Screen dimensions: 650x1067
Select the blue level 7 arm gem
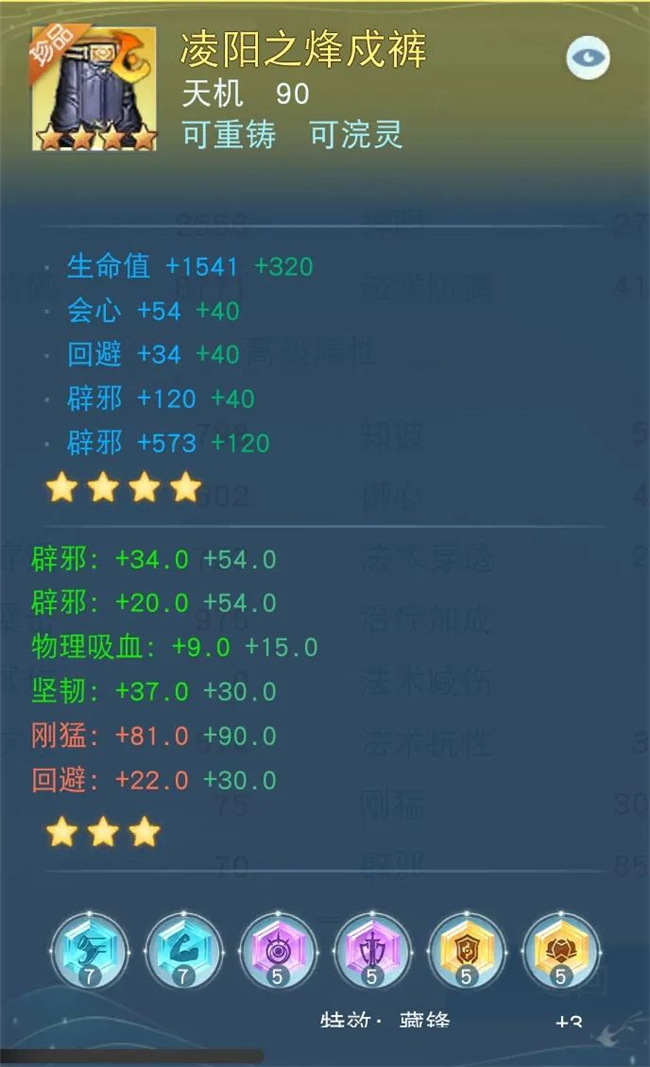pos(184,948)
